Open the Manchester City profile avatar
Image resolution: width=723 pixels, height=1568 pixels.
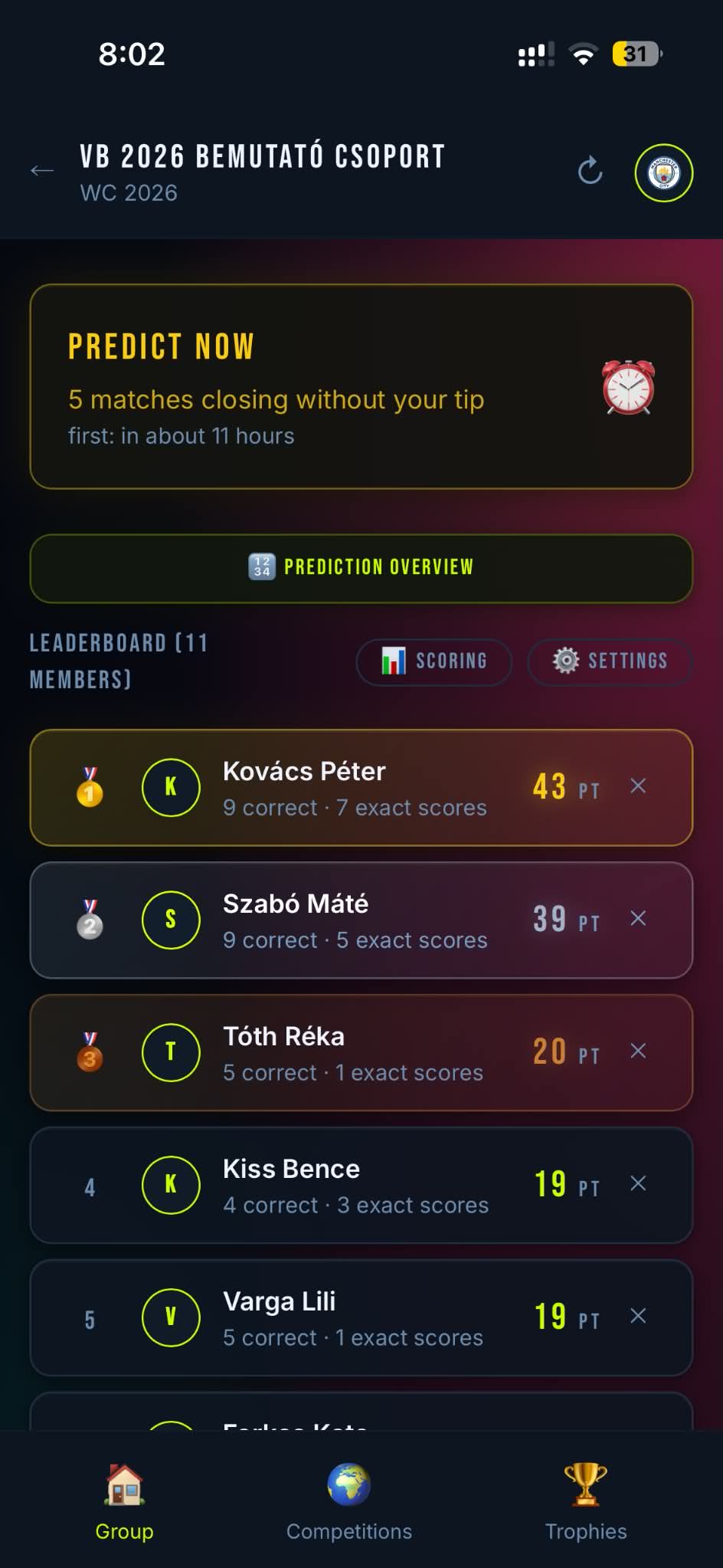pos(663,173)
